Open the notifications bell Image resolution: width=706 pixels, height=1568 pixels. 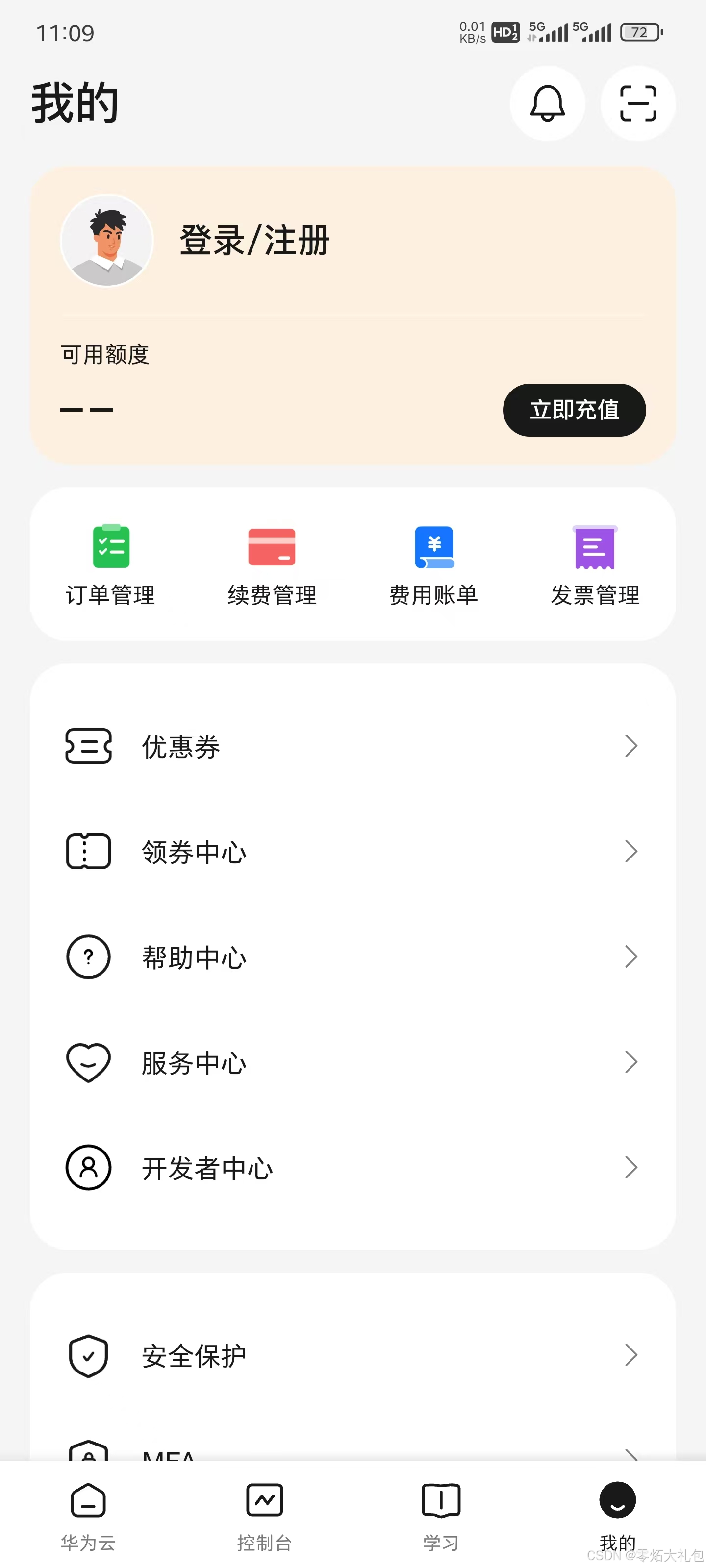[547, 103]
